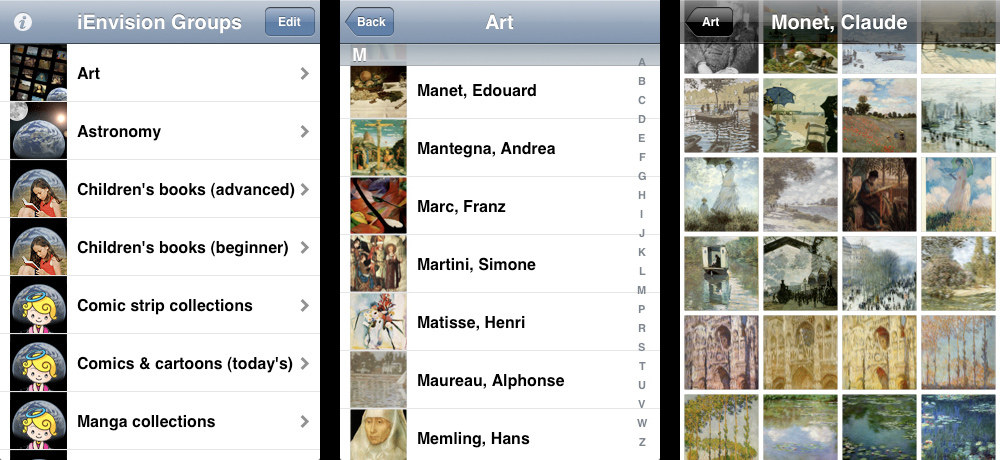Screen dimensions: 1000x460
Task: Jump to letter W in the index
Action: [642, 423]
